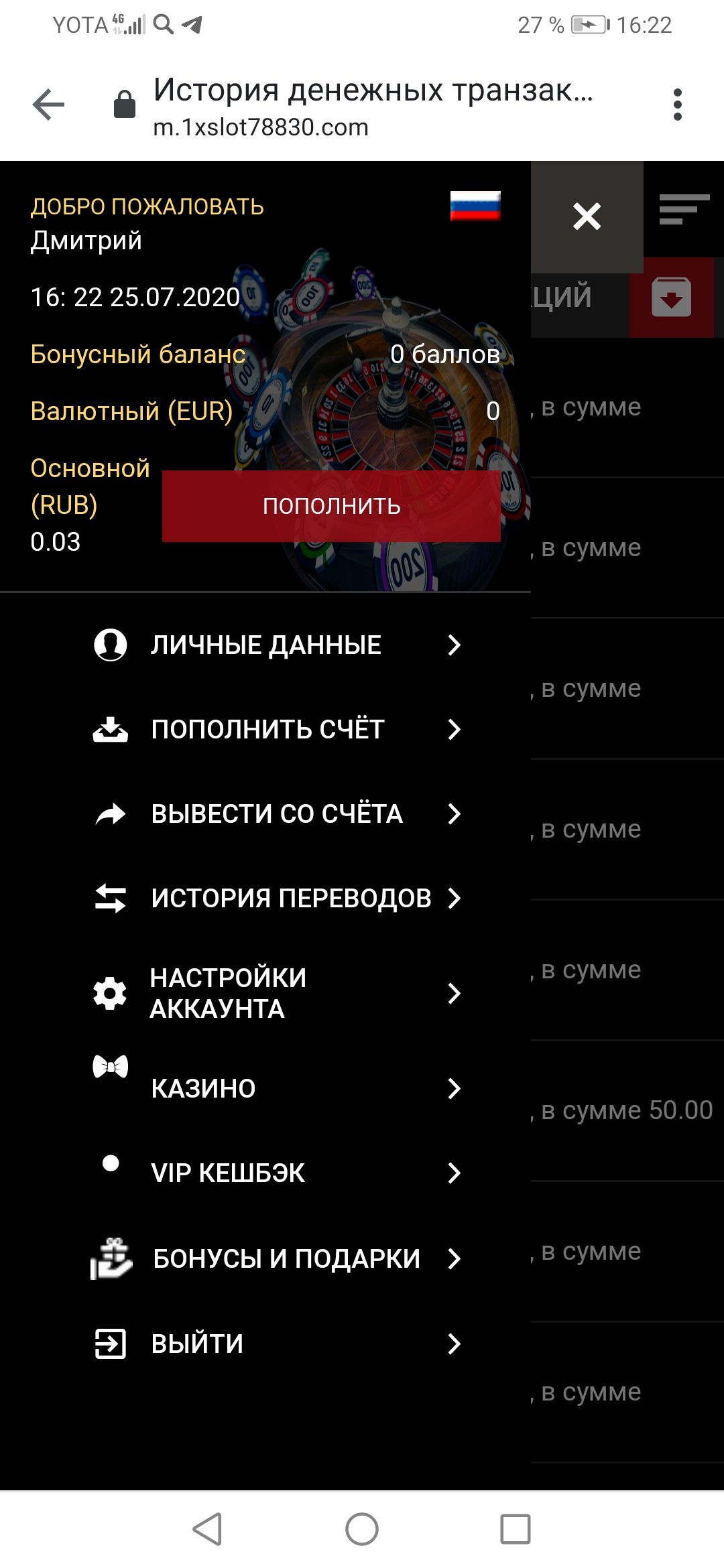Tap the ПОПОЛНИТЬ deposit button
724x1568 pixels.
click(x=331, y=506)
